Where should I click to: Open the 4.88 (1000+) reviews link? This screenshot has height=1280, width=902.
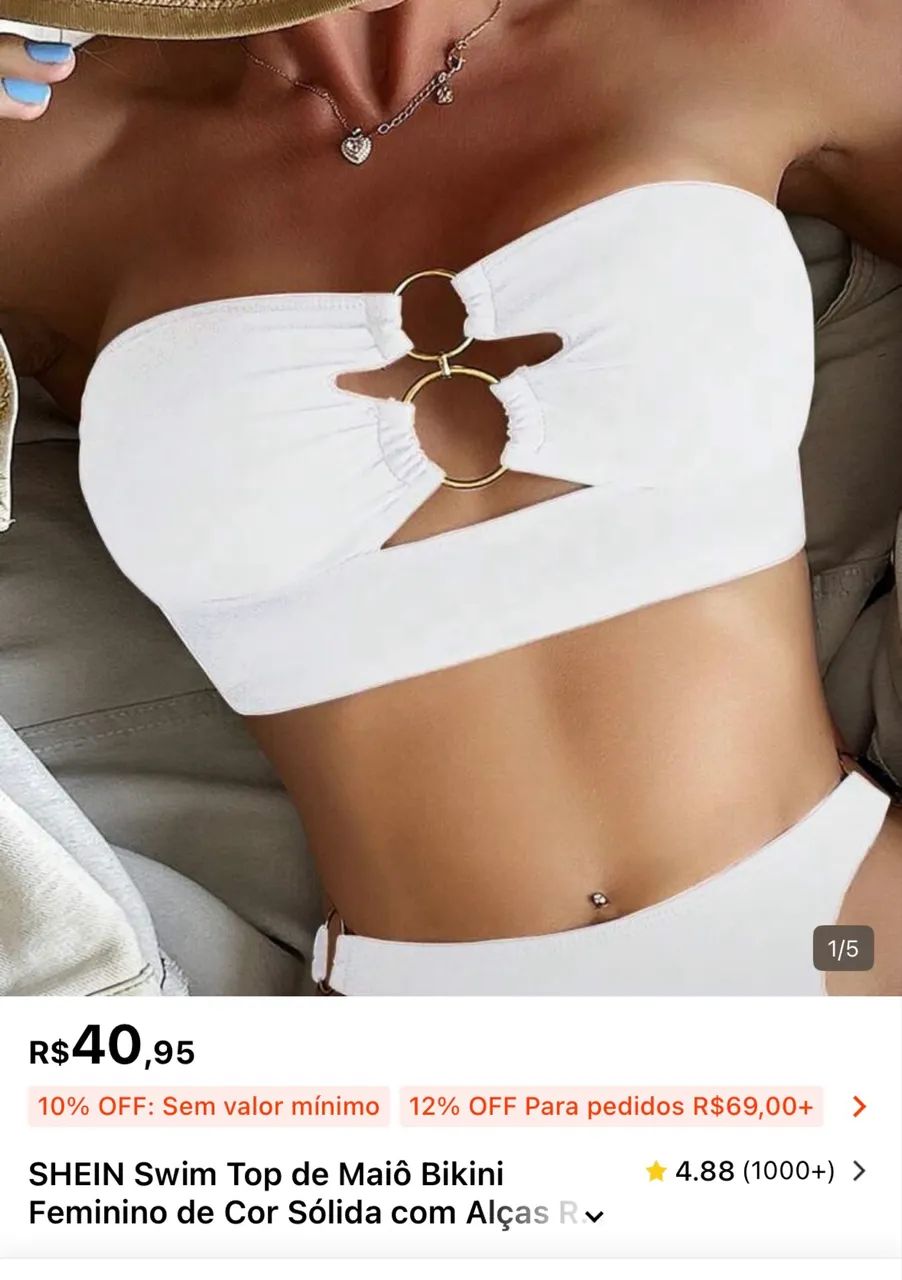(x=745, y=1171)
